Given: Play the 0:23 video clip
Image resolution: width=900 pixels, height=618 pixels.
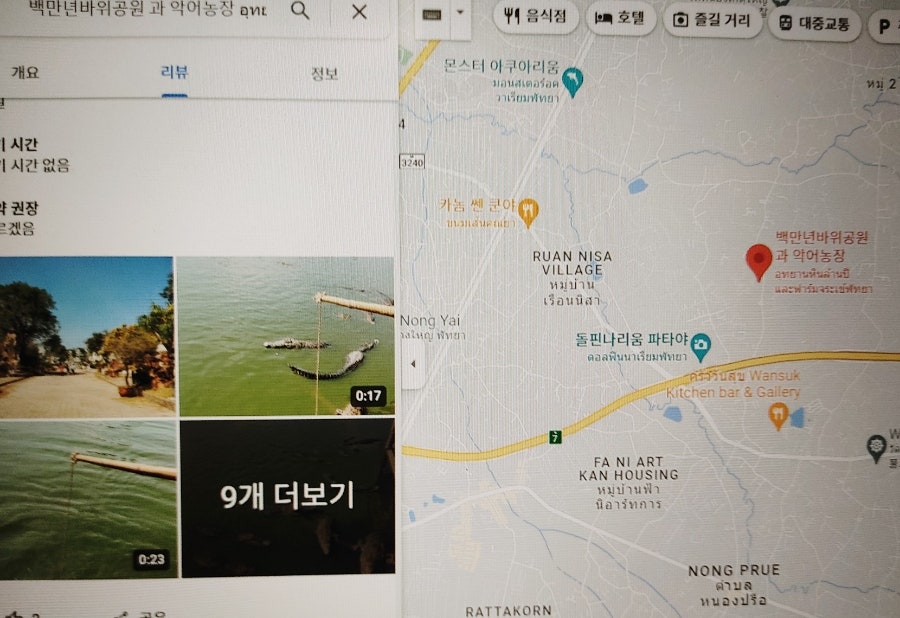Looking at the screenshot, I should click(x=87, y=498).
